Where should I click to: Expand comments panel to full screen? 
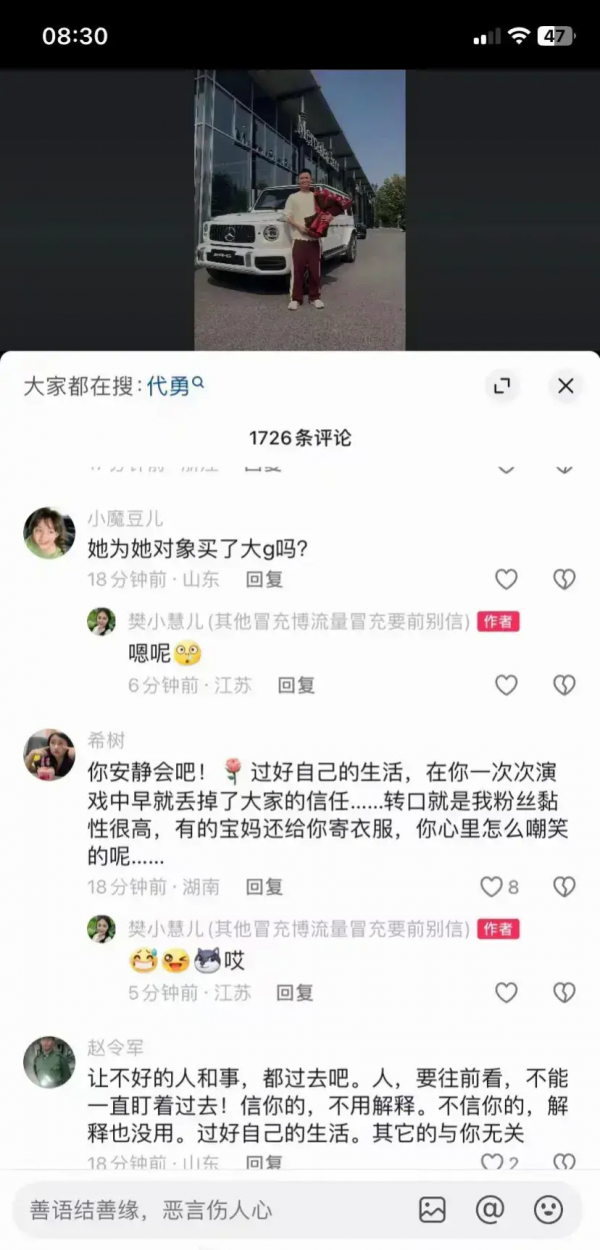click(502, 386)
